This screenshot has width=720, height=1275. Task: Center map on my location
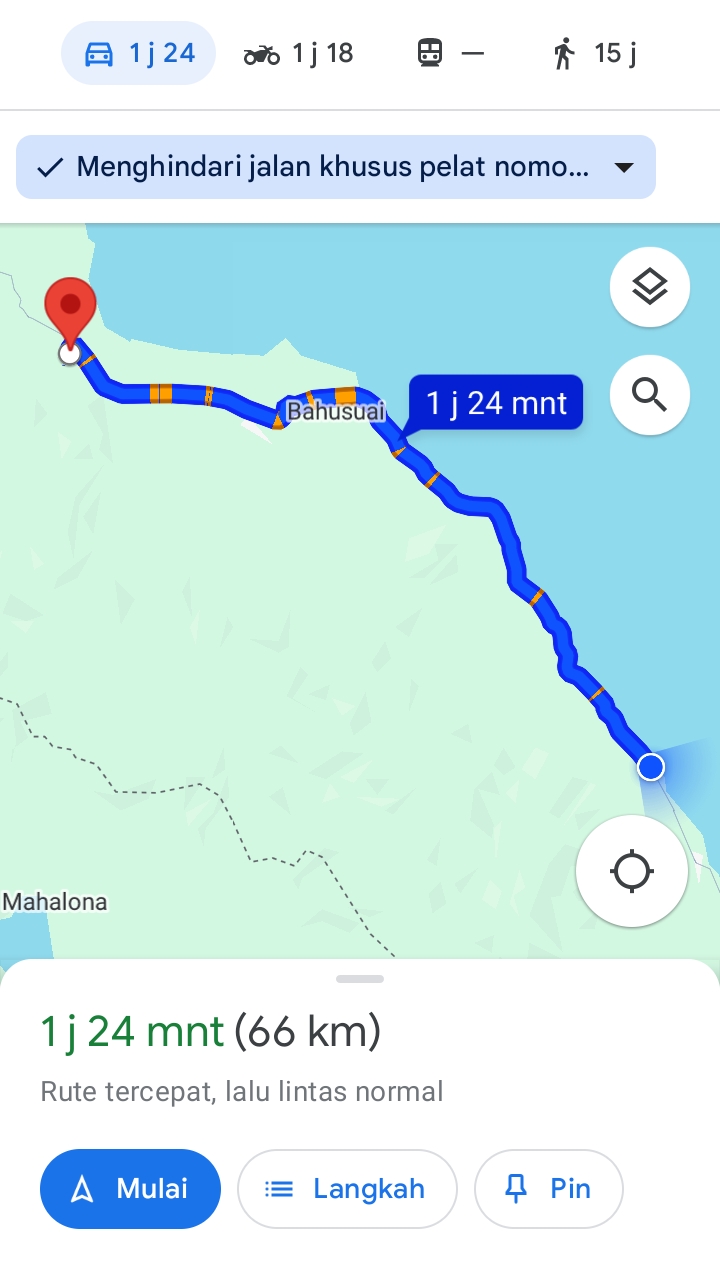click(632, 871)
